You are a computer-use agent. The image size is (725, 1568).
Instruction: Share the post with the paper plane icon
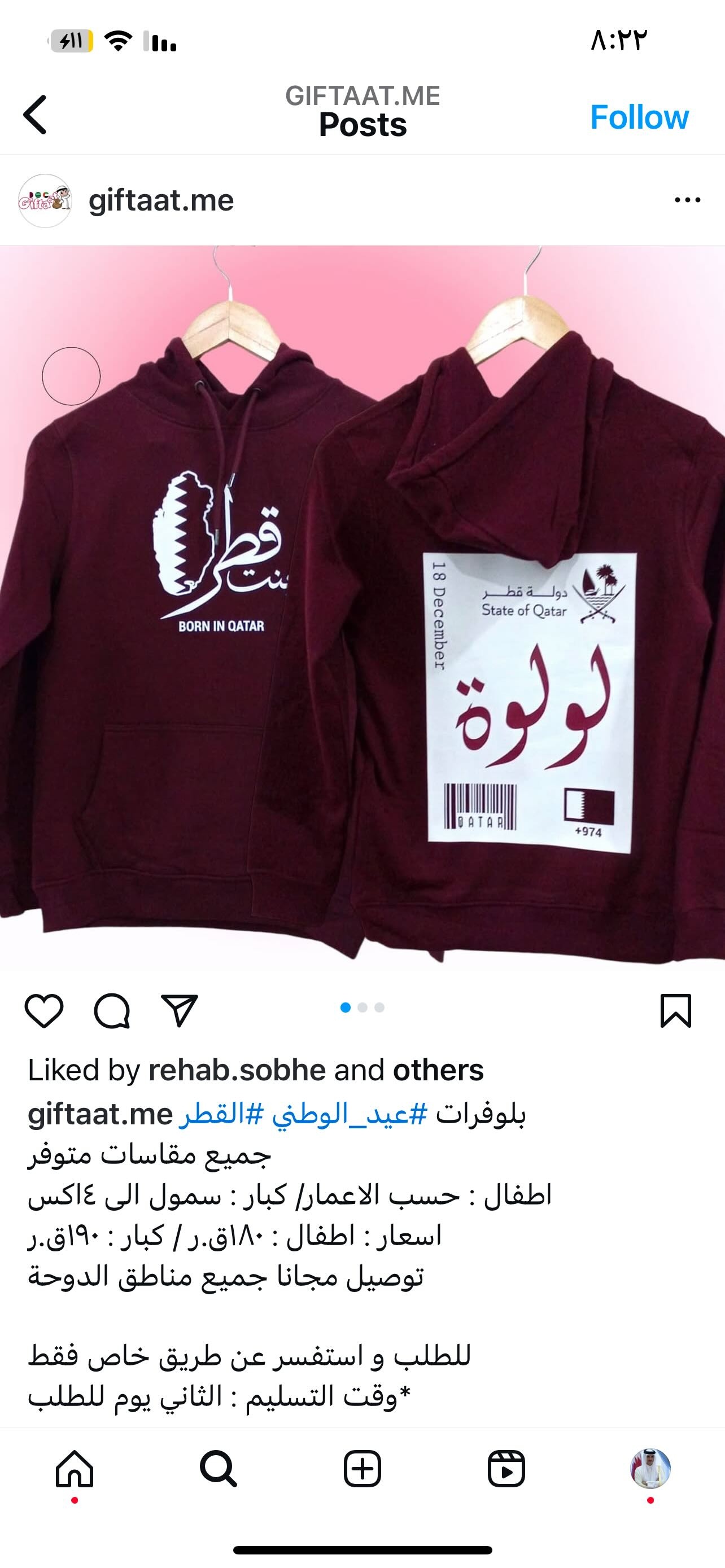(x=180, y=1011)
